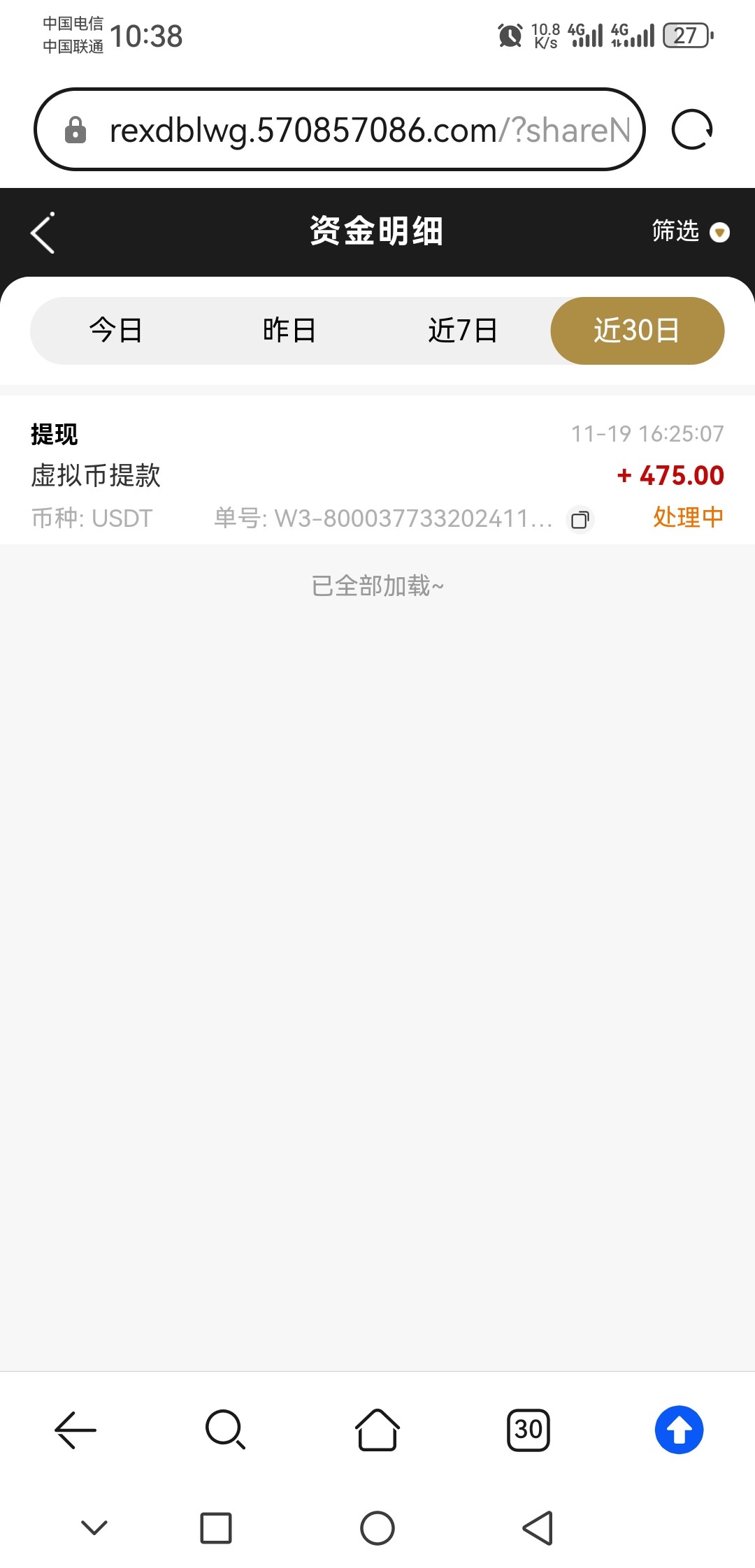Open the 虚拟币提款 withdrawal record

click(377, 474)
